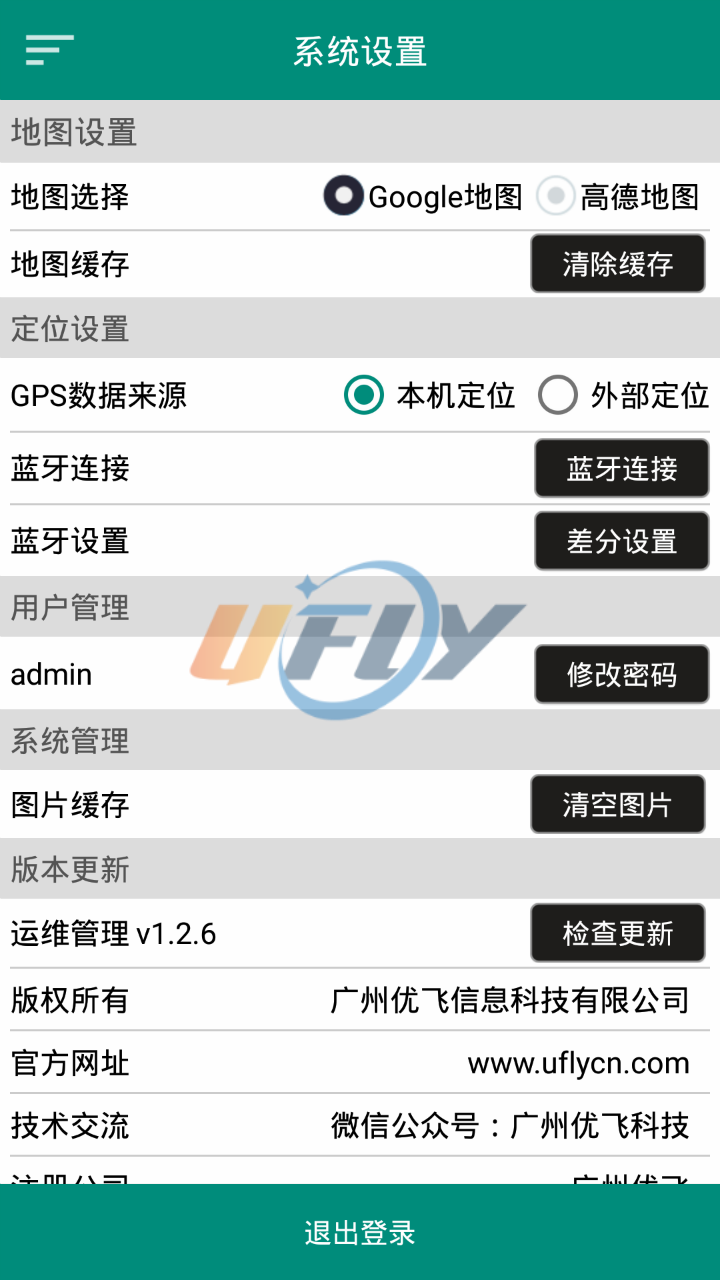Open the 蓝牙连接 button

click(x=621, y=468)
